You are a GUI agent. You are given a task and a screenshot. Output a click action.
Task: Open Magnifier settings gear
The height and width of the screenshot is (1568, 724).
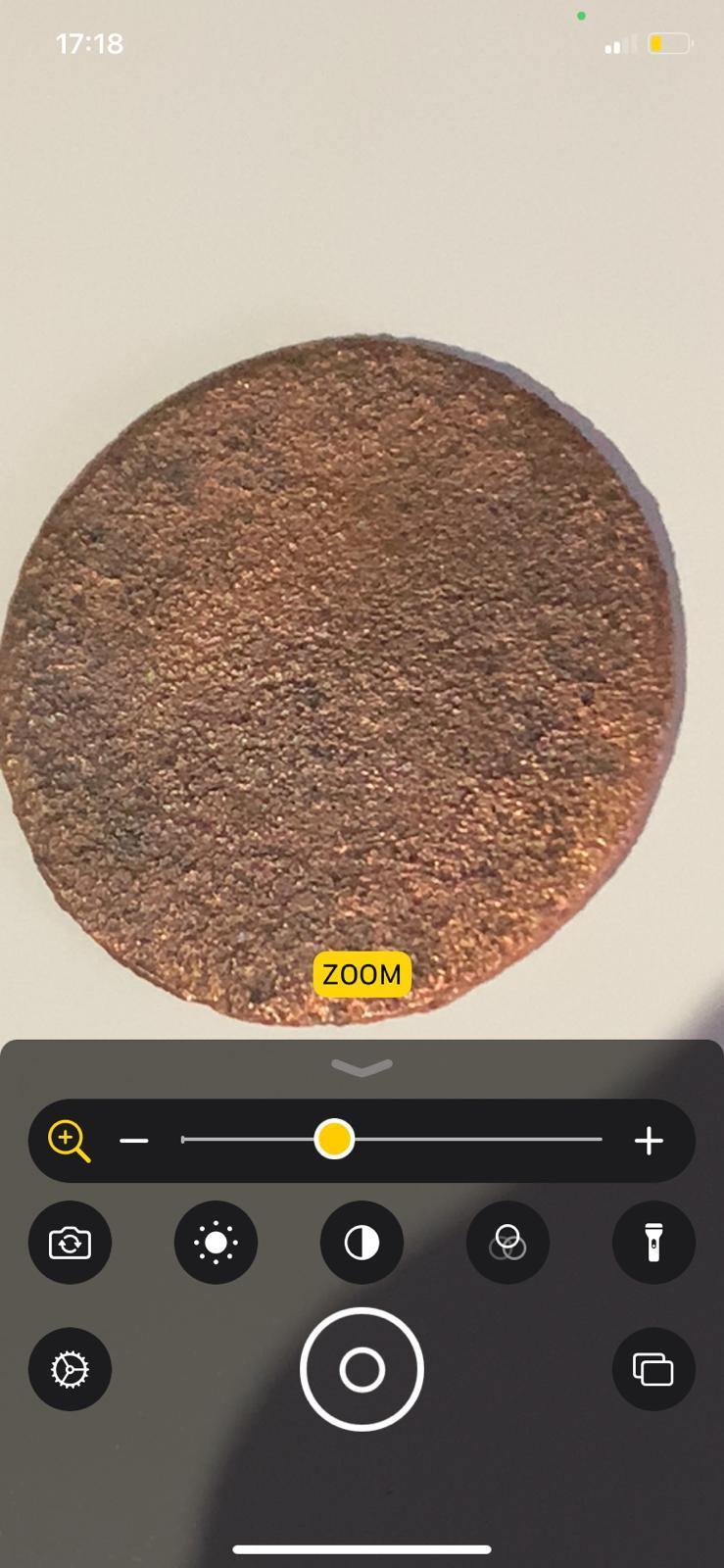(x=70, y=1369)
